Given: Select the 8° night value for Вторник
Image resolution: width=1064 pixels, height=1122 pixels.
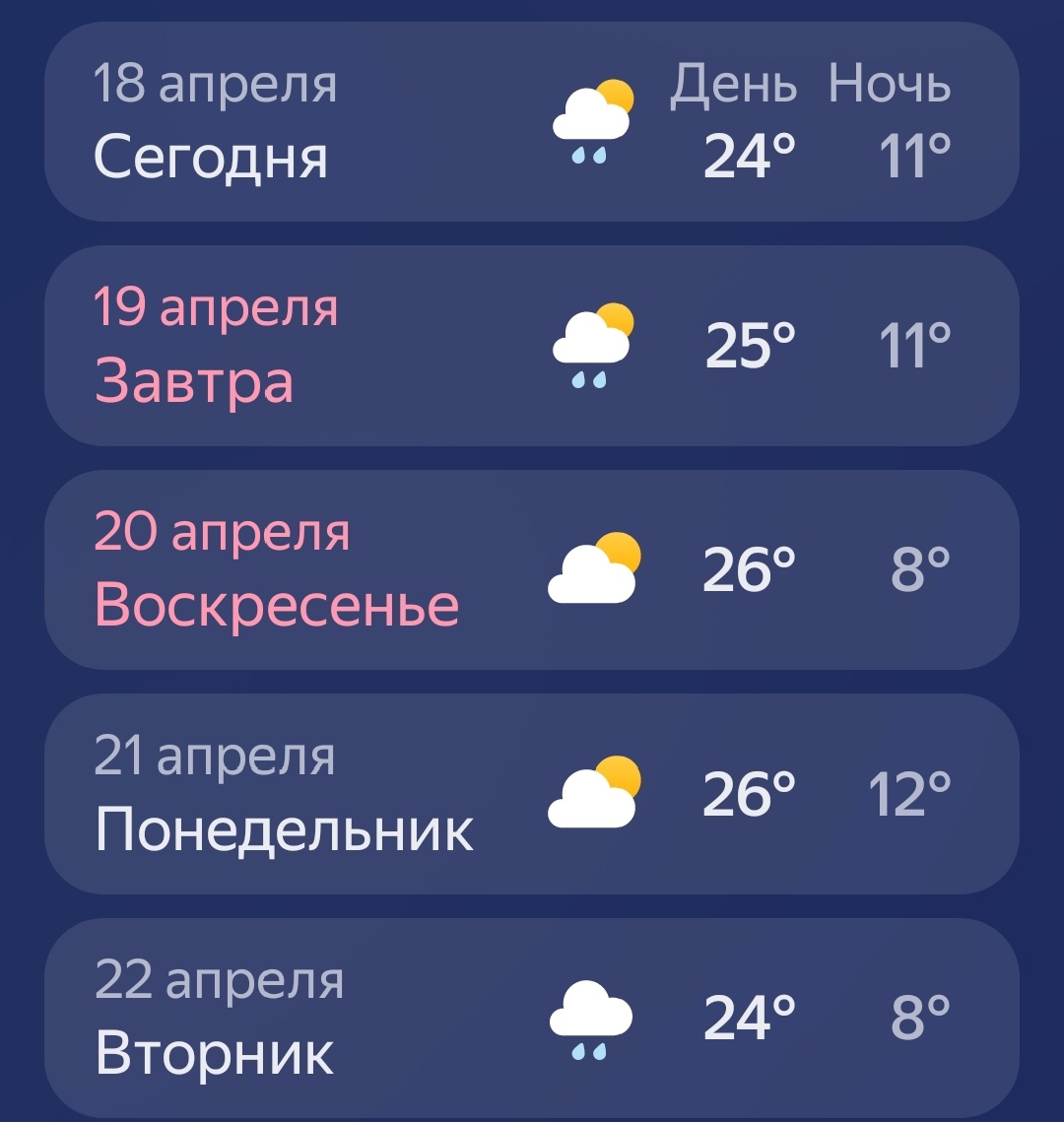Looking at the screenshot, I should (x=922, y=1020).
